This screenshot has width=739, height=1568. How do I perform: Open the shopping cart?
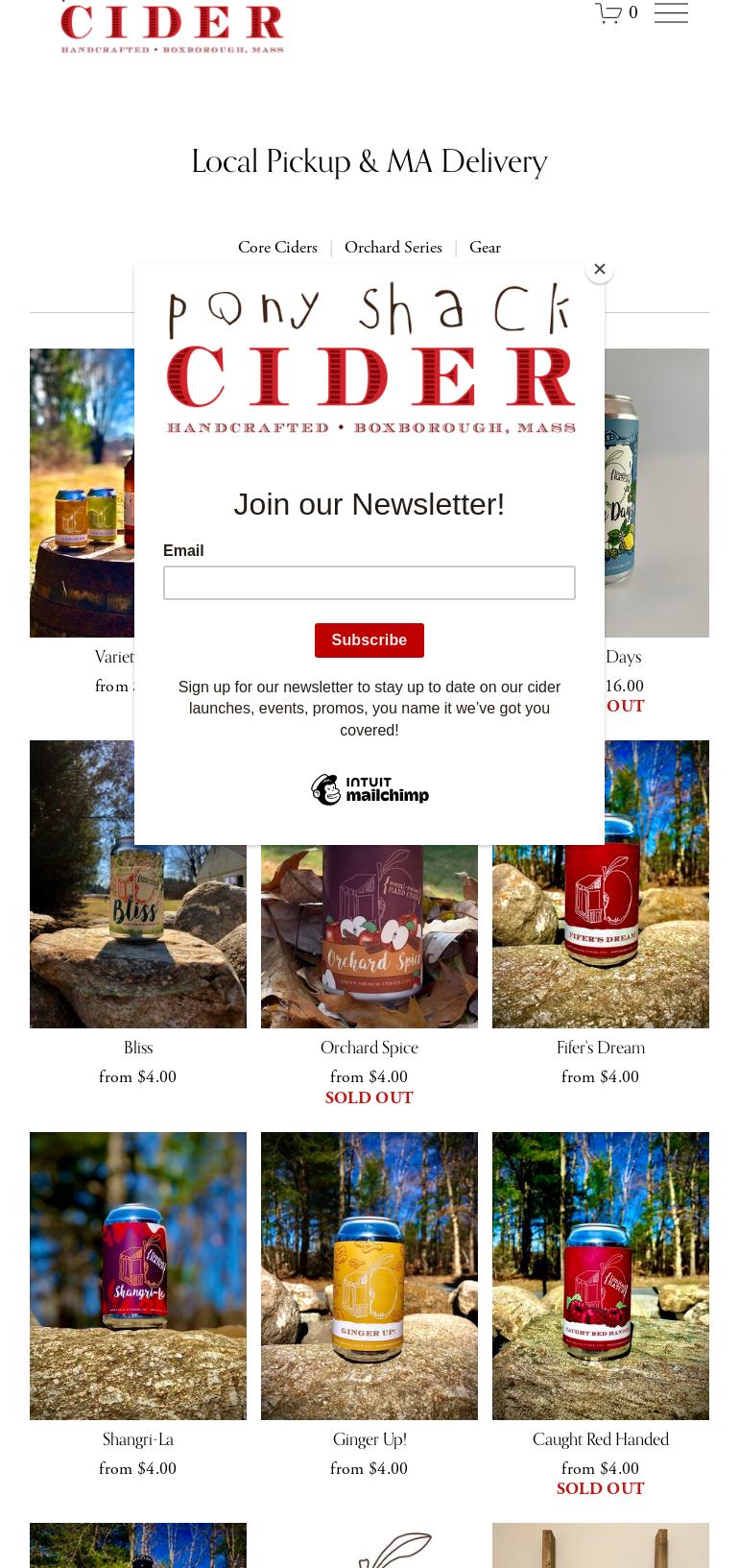pyautogui.click(x=616, y=13)
